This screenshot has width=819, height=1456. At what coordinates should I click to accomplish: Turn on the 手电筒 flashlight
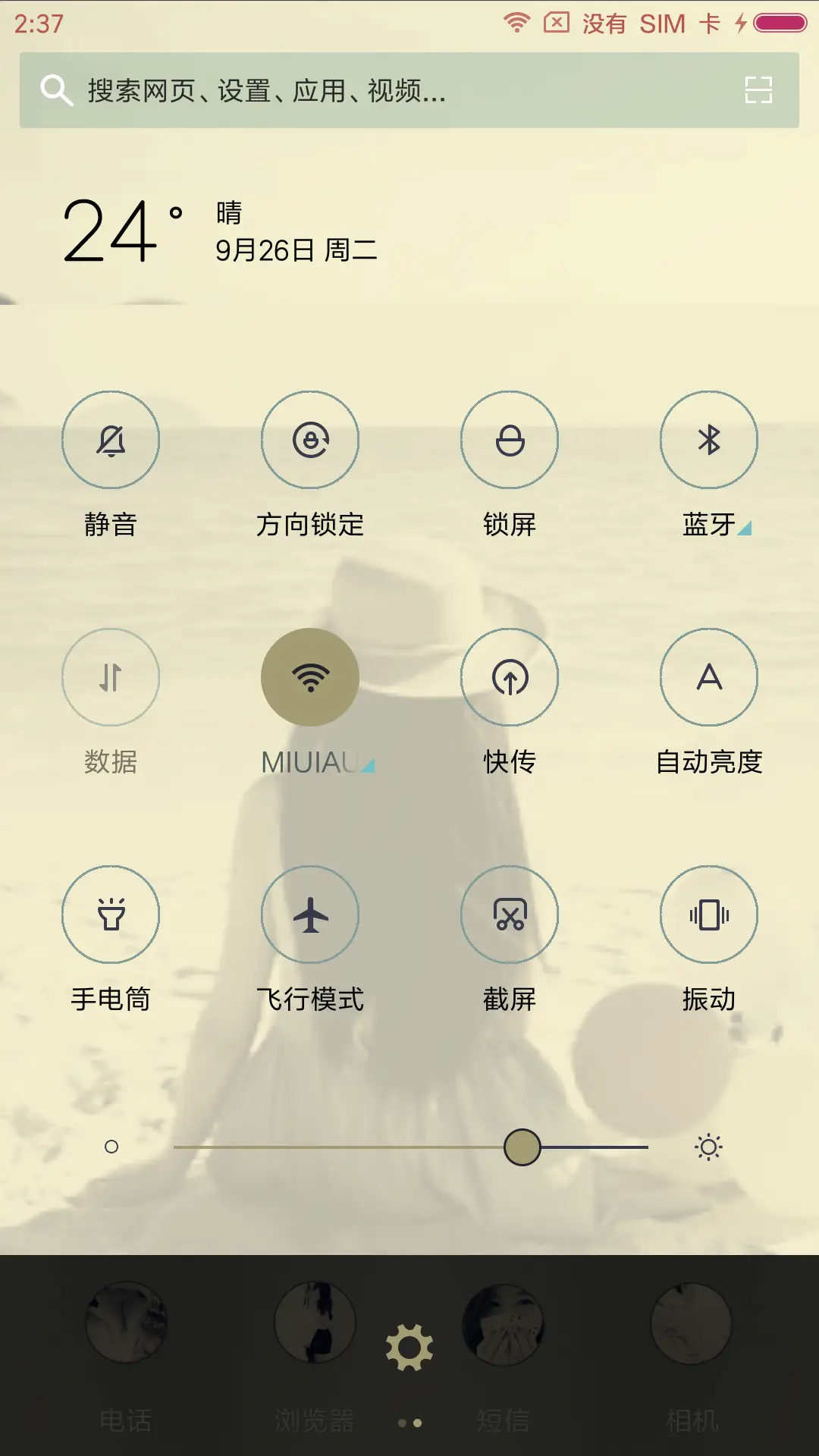pos(111,915)
